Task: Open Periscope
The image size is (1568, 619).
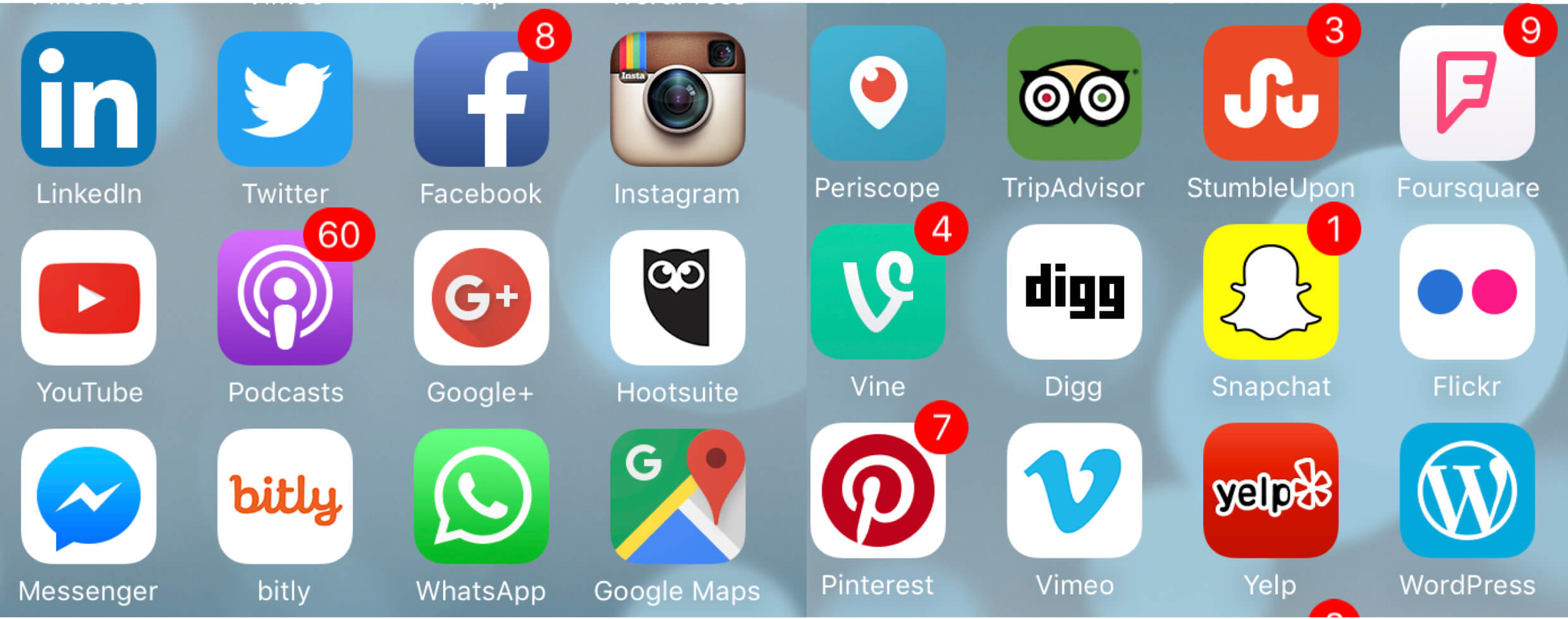Action: [x=878, y=93]
